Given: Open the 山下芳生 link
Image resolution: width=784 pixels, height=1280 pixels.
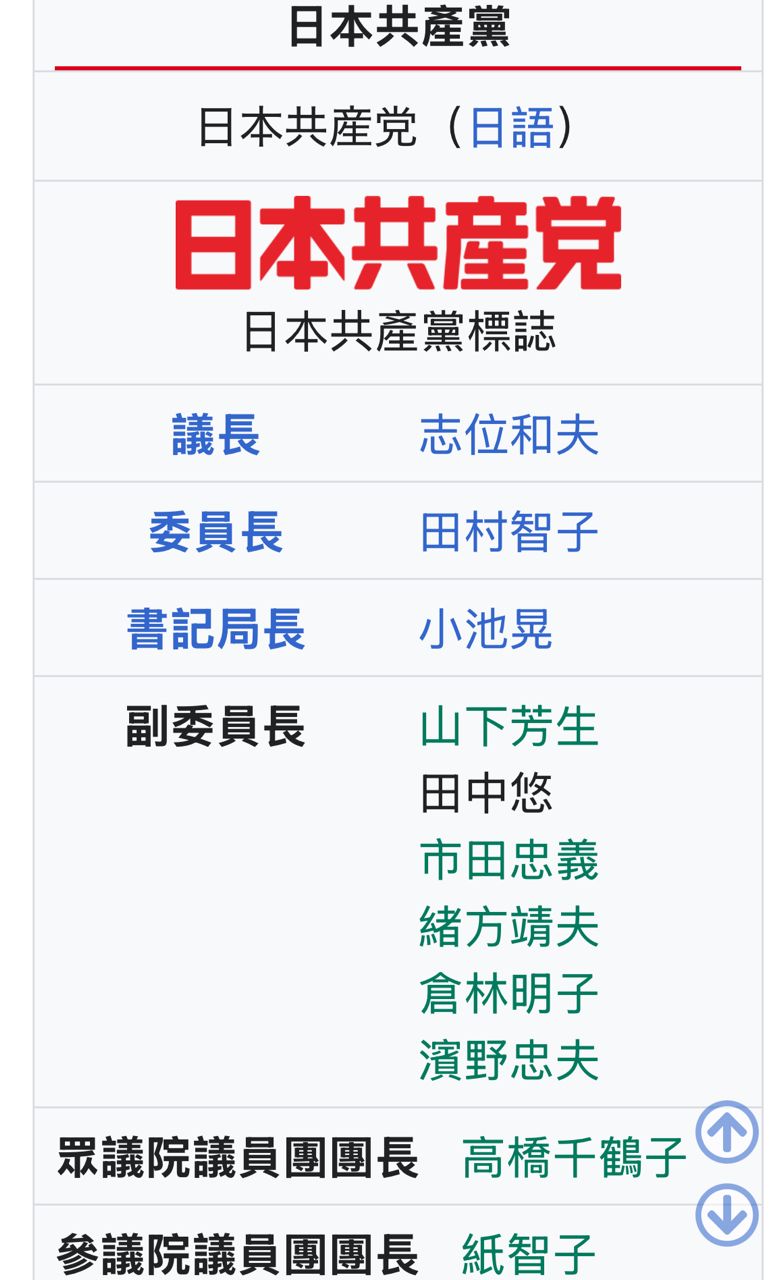Looking at the screenshot, I should pyautogui.click(x=509, y=727).
